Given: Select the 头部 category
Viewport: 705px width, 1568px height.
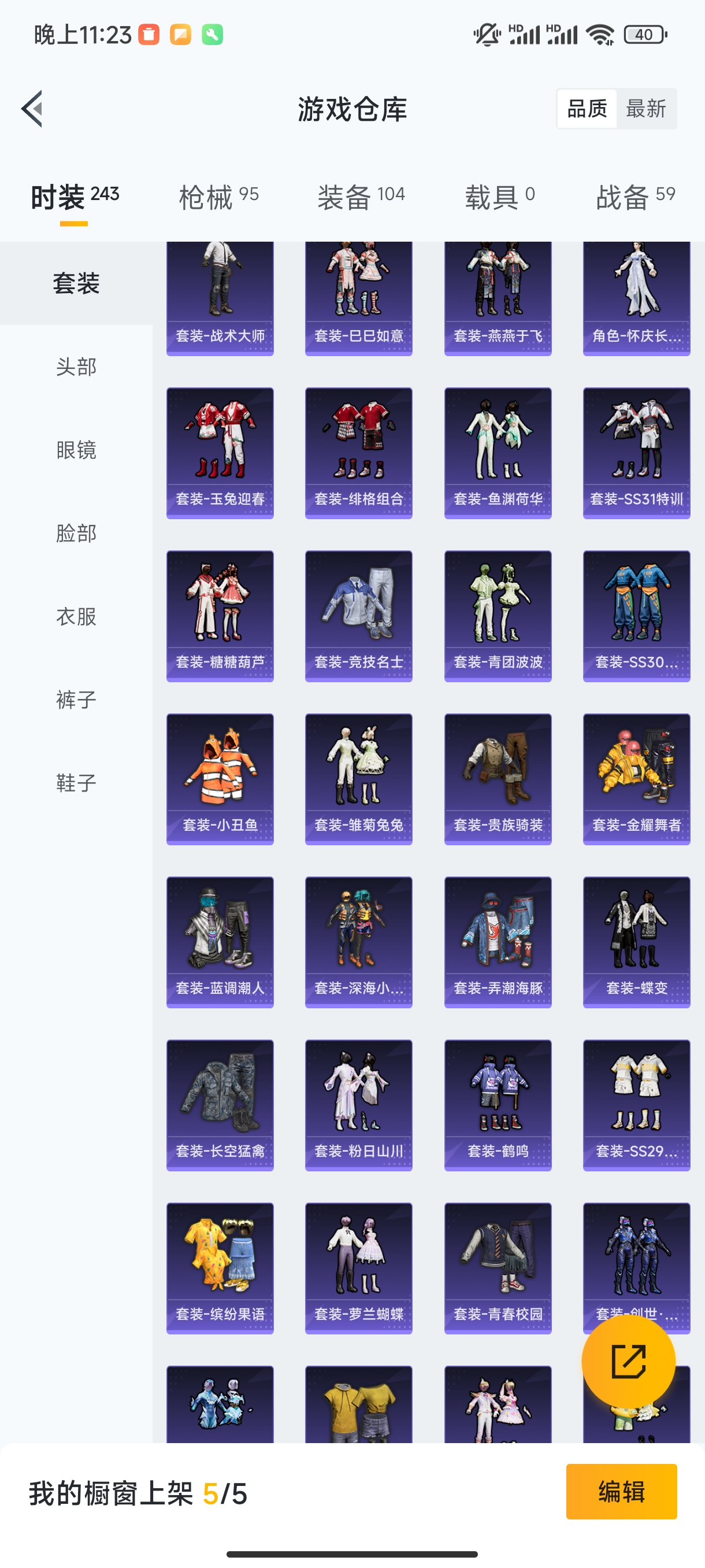Looking at the screenshot, I should tap(76, 367).
